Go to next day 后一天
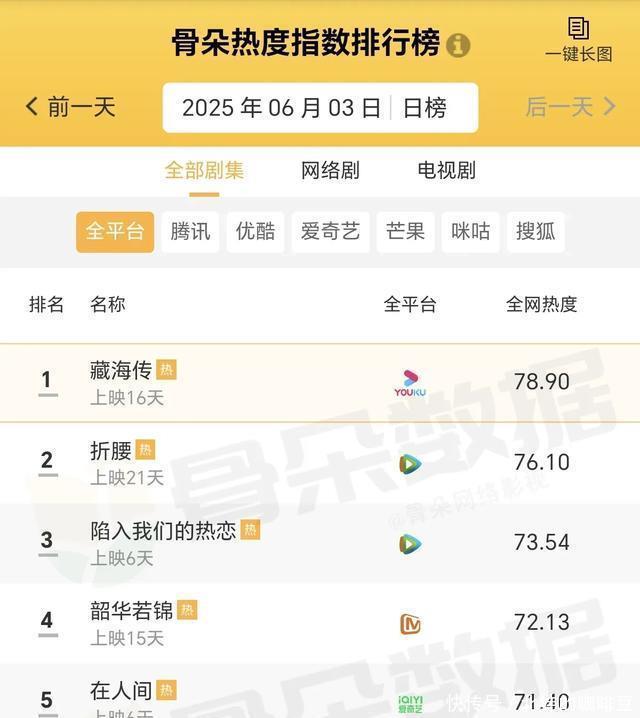Viewport: 640px width, 718px height. tap(571, 107)
